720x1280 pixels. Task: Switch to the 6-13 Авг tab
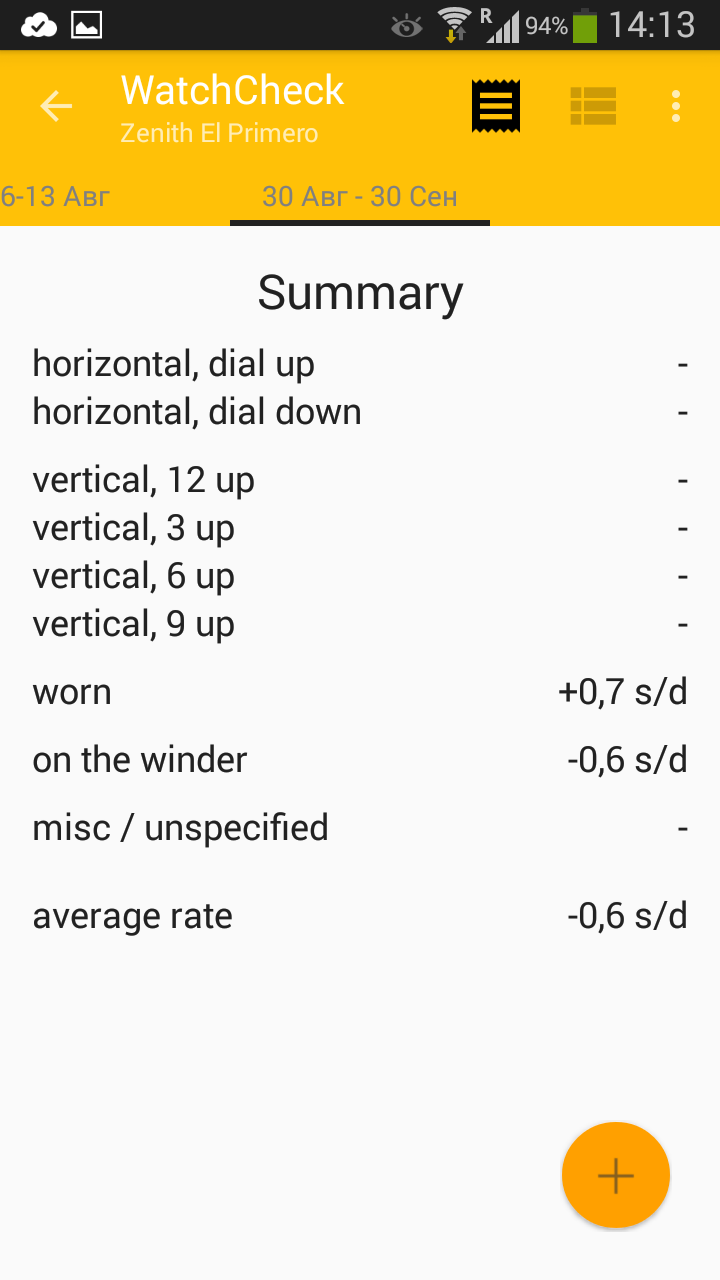56,196
